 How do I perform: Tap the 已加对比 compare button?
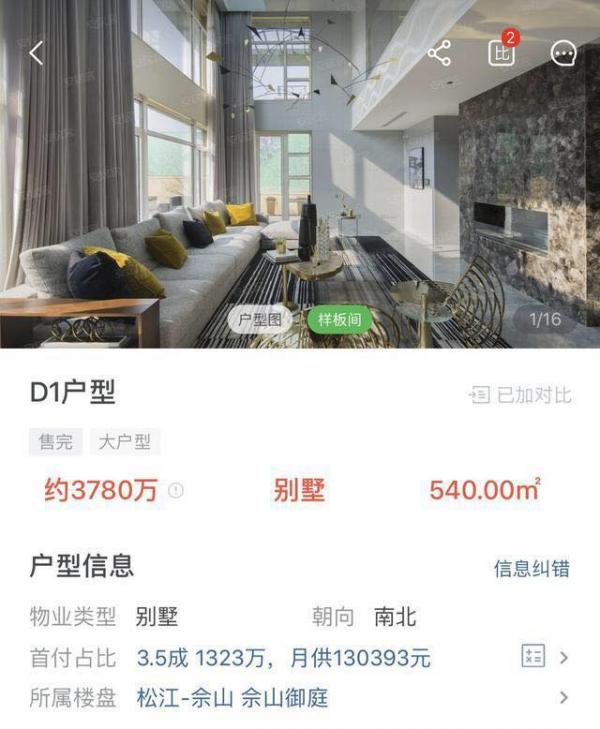coord(520,395)
